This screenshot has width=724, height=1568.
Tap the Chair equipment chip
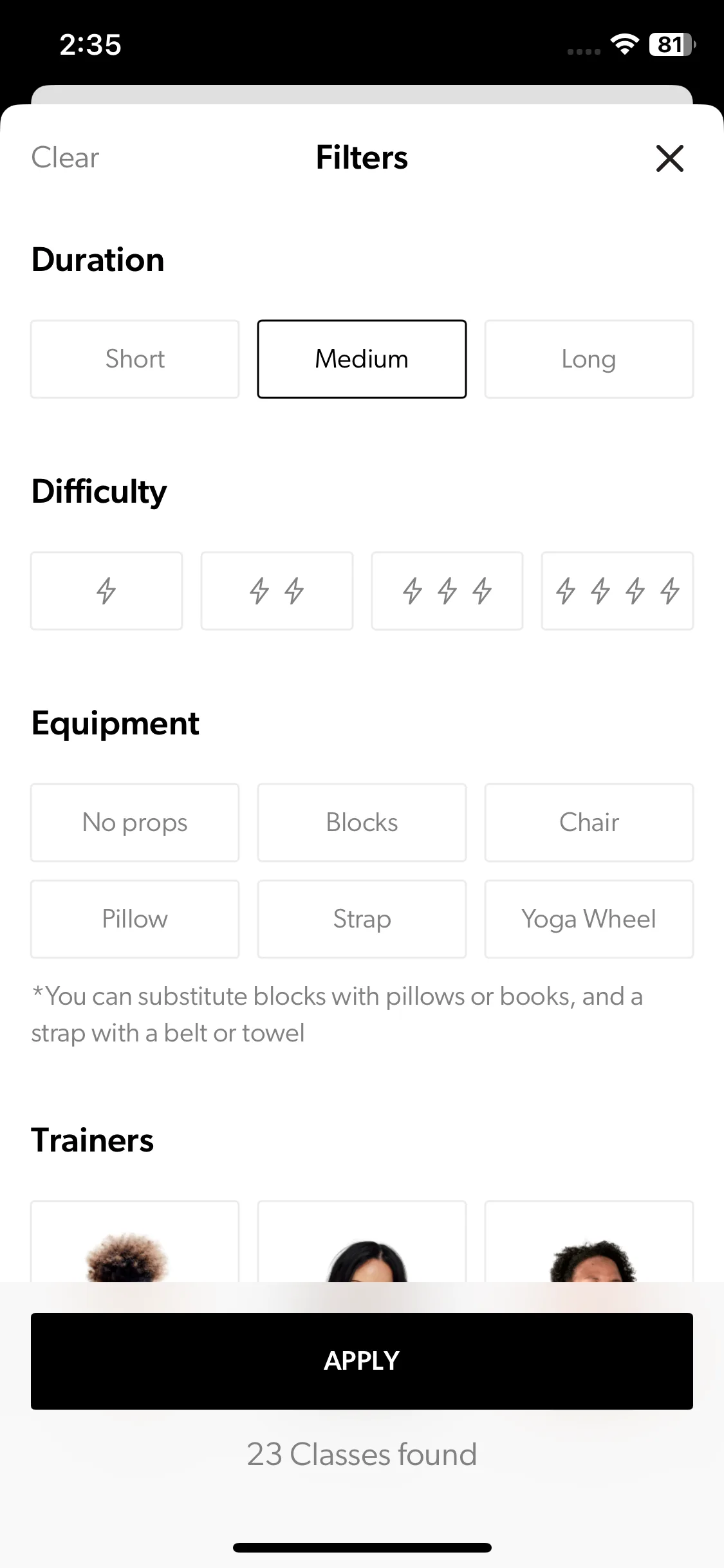pyautogui.click(x=589, y=823)
